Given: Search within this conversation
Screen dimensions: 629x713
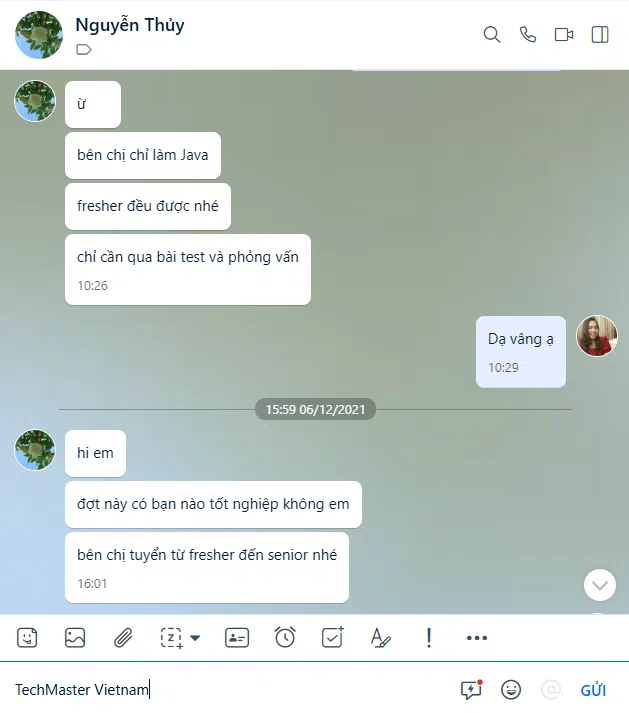Looking at the screenshot, I should pyautogui.click(x=491, y=35).
